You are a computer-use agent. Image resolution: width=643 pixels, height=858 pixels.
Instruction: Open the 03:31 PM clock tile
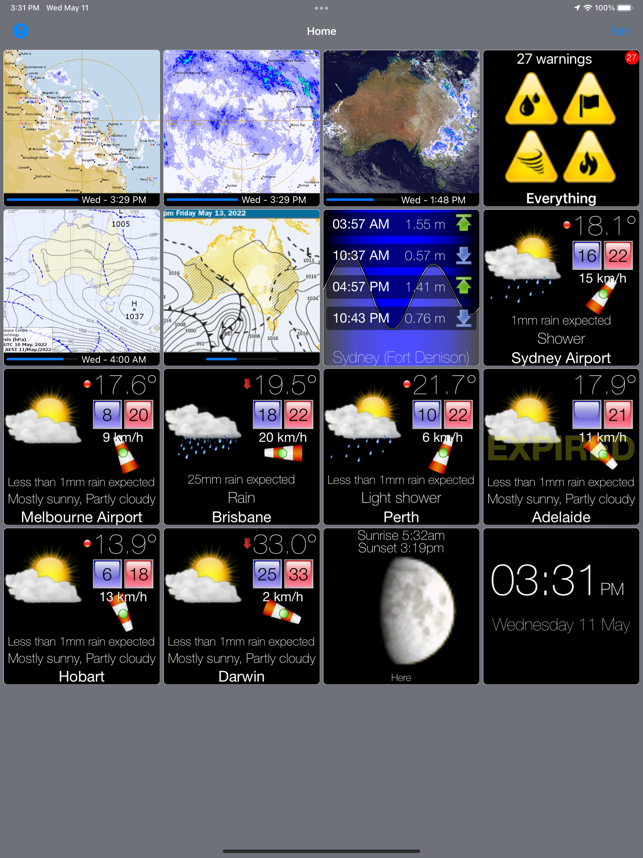click(561, 607)
